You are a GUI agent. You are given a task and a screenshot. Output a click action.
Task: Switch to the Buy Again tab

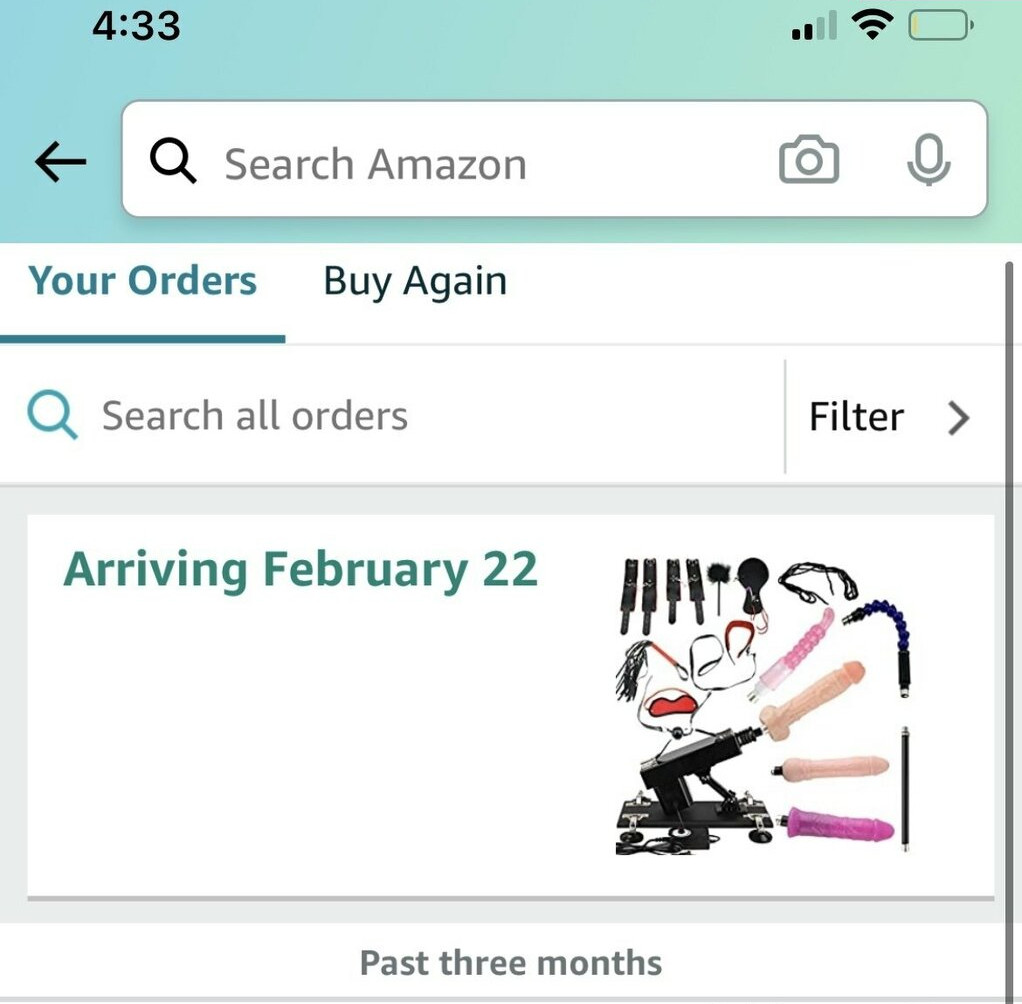click(x=415, y=282)
